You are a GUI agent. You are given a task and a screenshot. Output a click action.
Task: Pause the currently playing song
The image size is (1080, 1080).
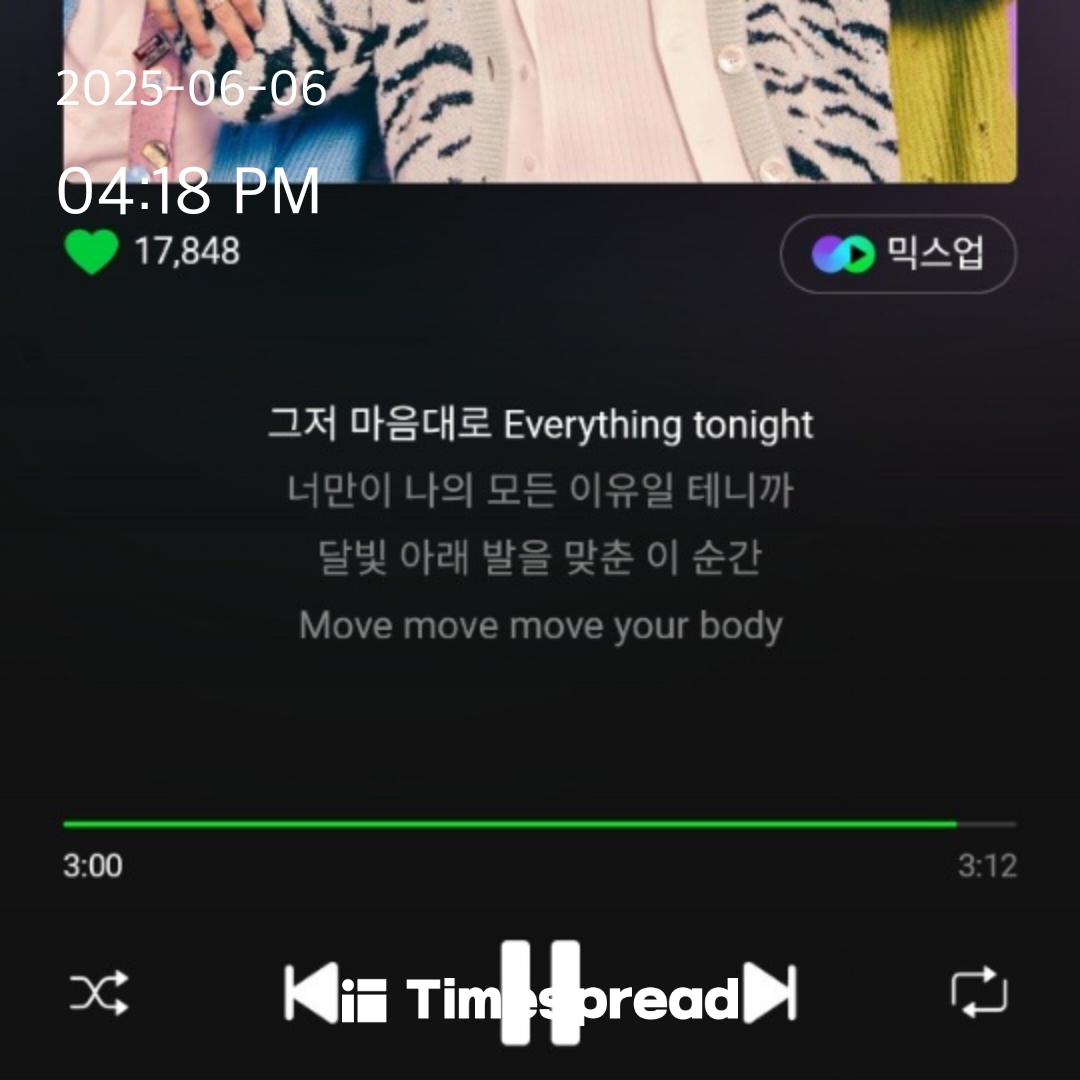pos(540,994)
